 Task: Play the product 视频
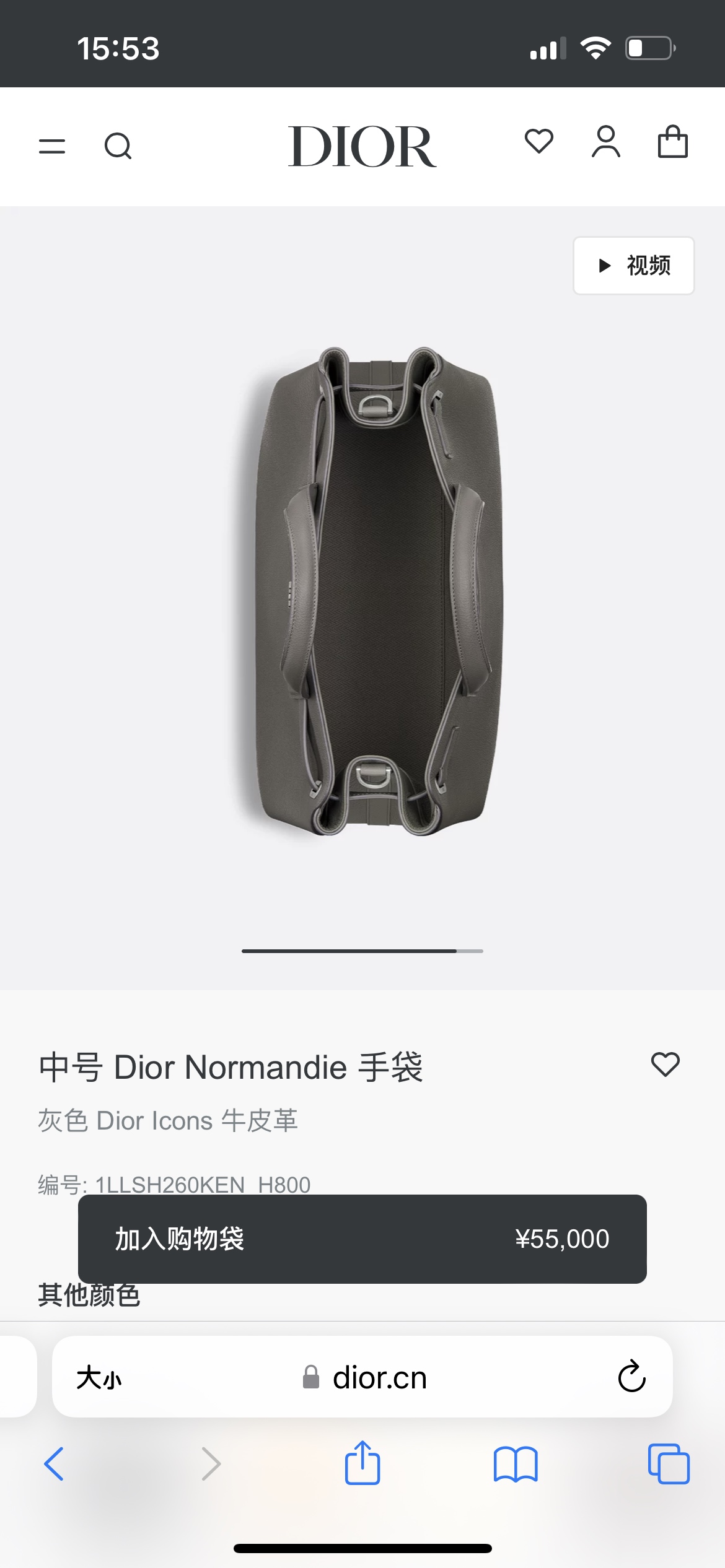[633, 266]
